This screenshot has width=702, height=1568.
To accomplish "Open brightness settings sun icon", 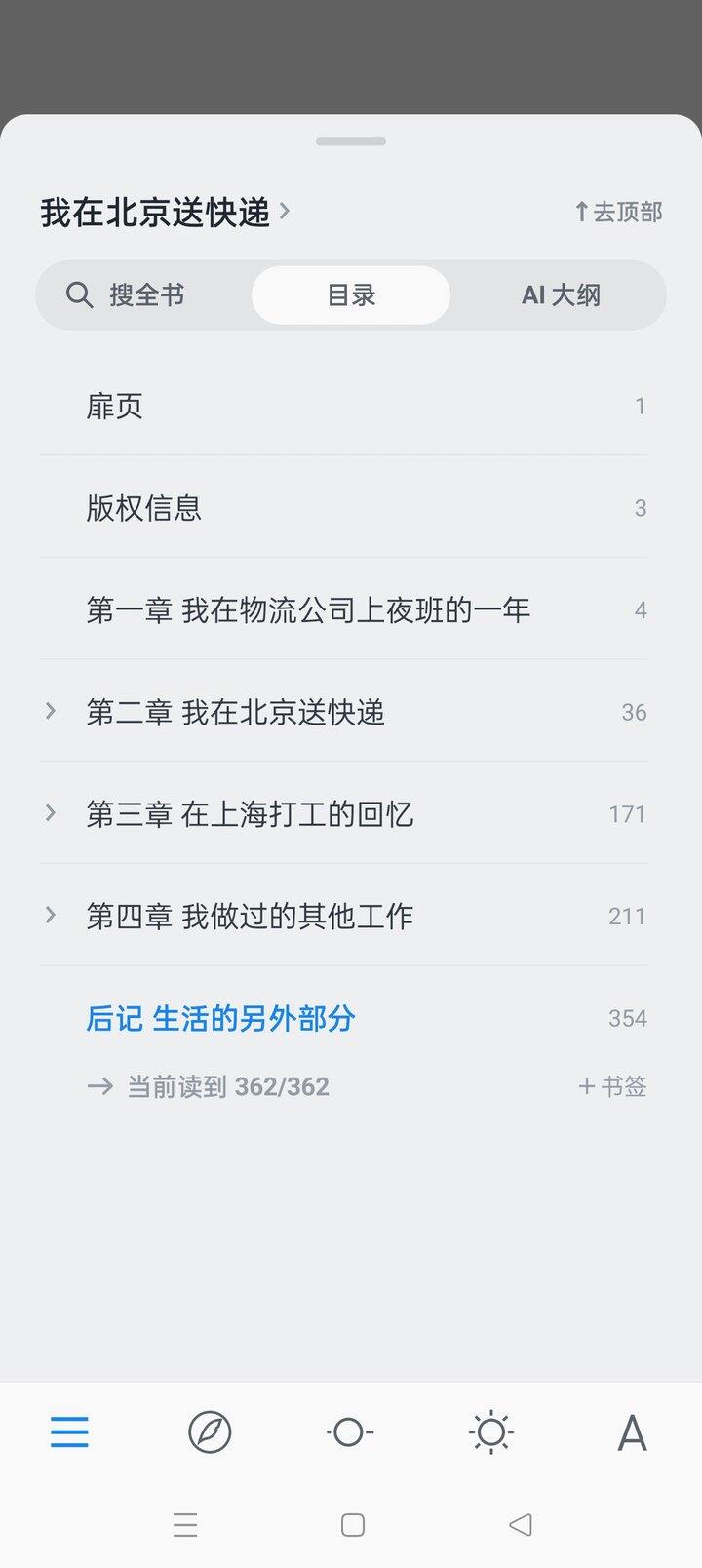I will [x=490, y=1432].
